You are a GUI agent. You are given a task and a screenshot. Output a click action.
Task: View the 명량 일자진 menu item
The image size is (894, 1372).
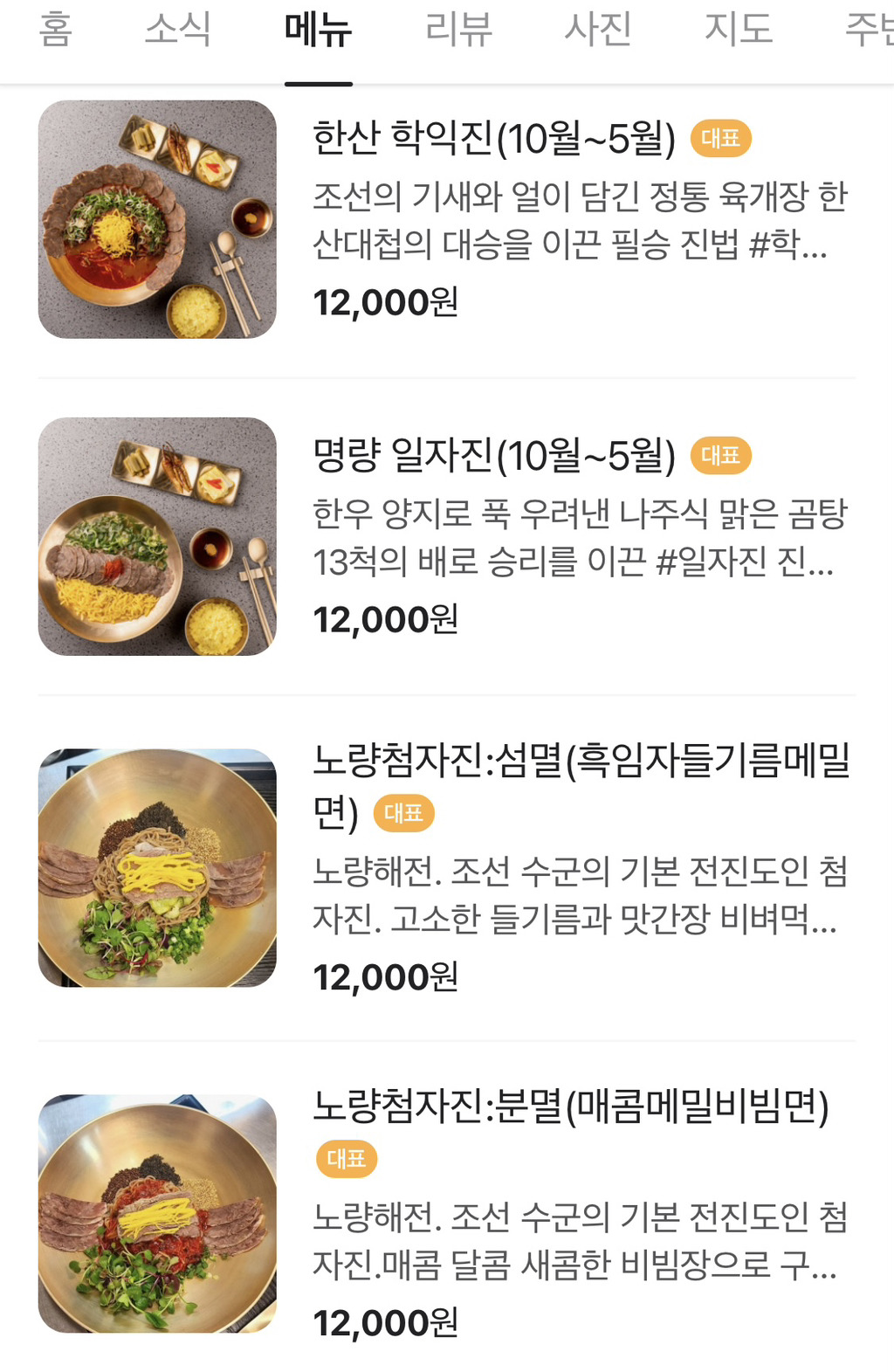pyautogui.click(x=494, y=456)
